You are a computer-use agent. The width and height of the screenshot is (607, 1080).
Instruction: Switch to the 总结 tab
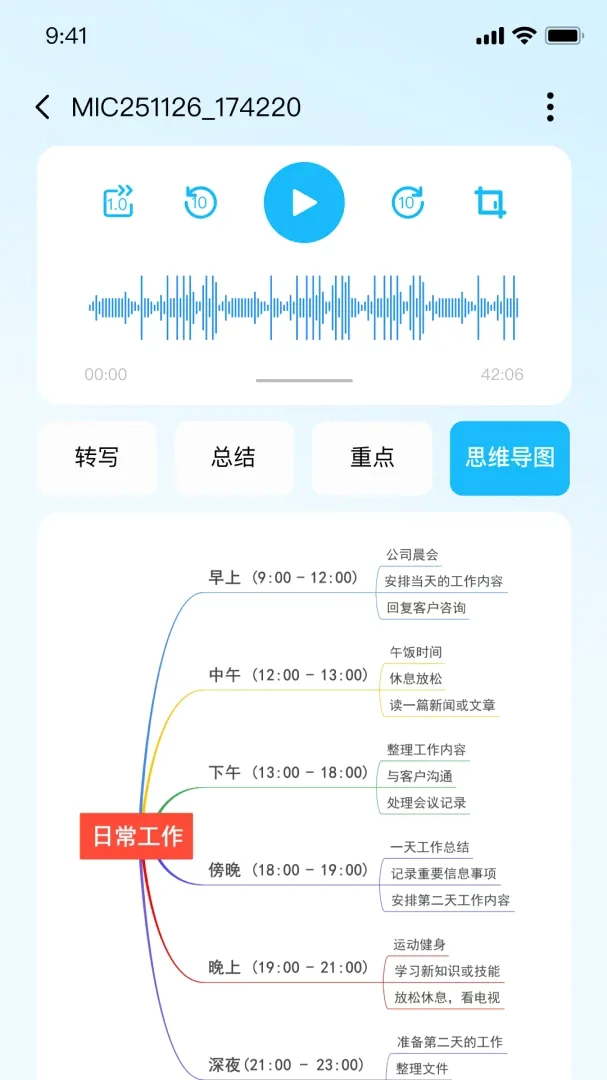234,458
